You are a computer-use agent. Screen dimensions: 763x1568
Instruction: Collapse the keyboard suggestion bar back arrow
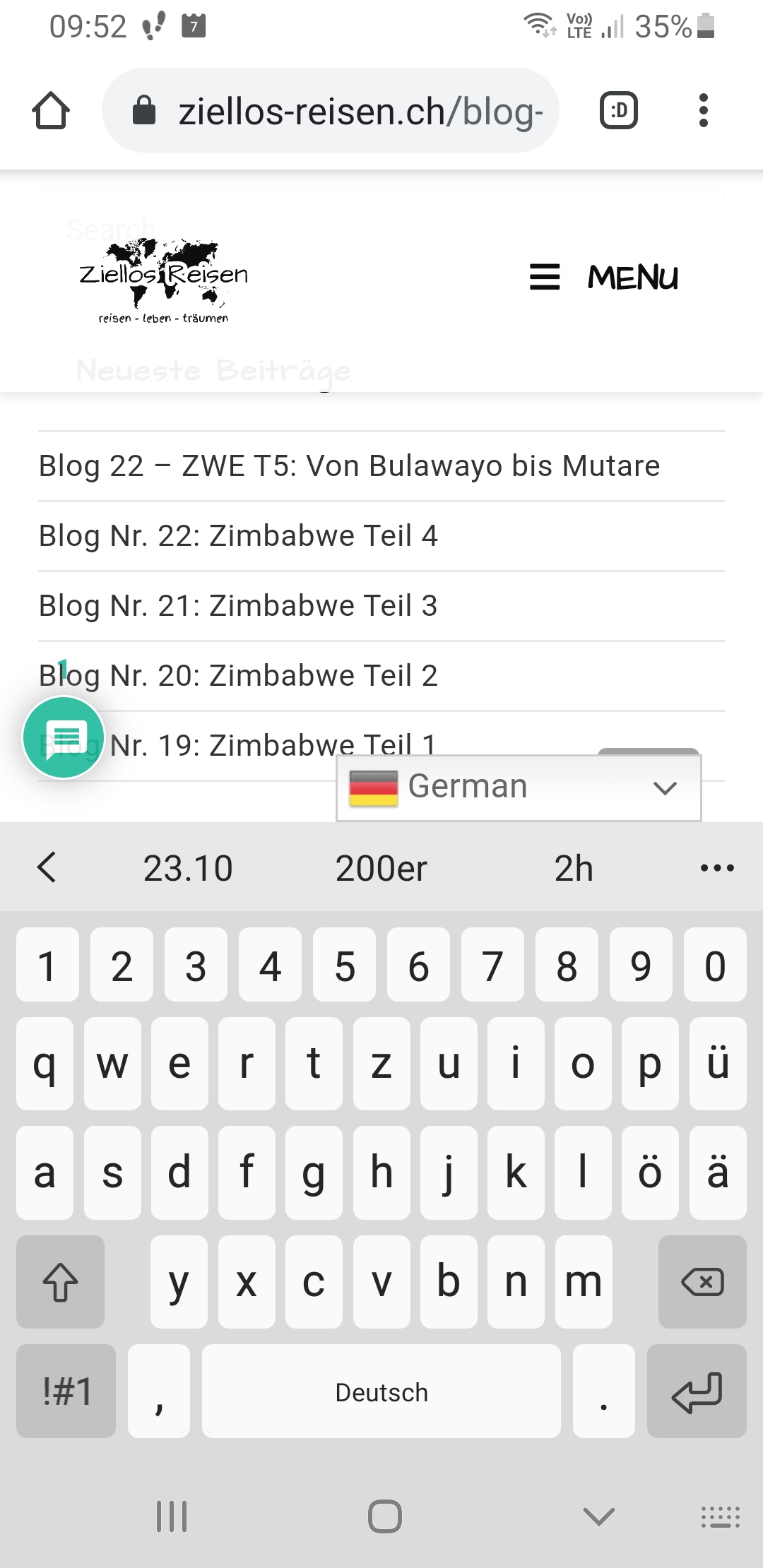(47, 868)
